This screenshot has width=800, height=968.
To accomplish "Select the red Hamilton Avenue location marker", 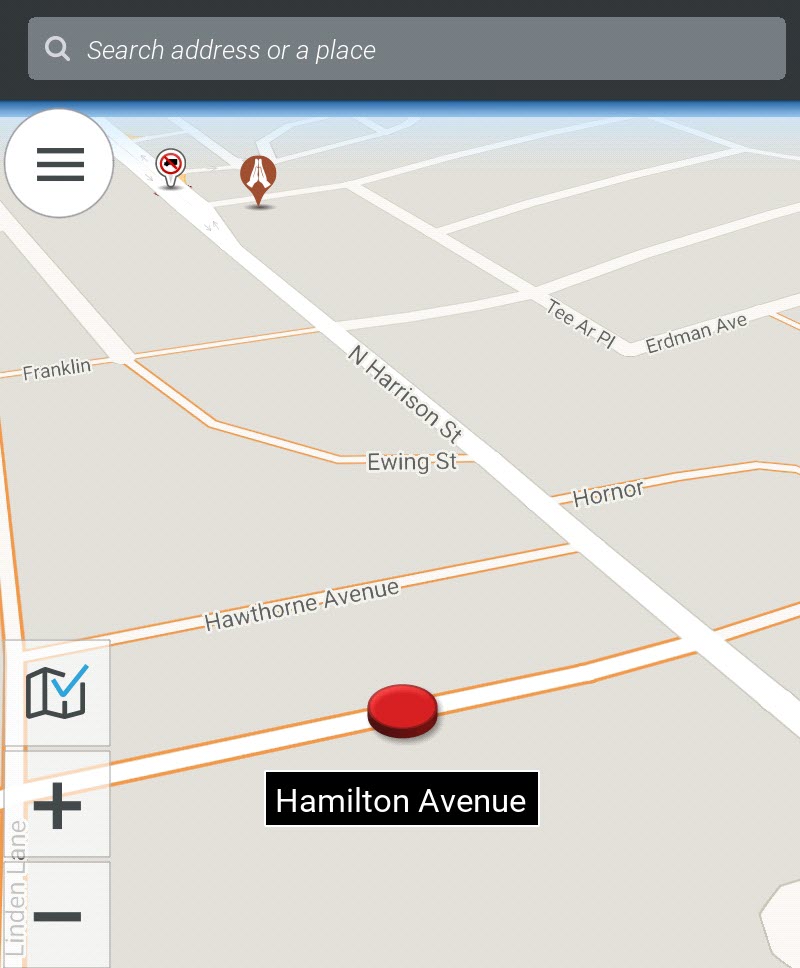I will (x=402, y=709).
